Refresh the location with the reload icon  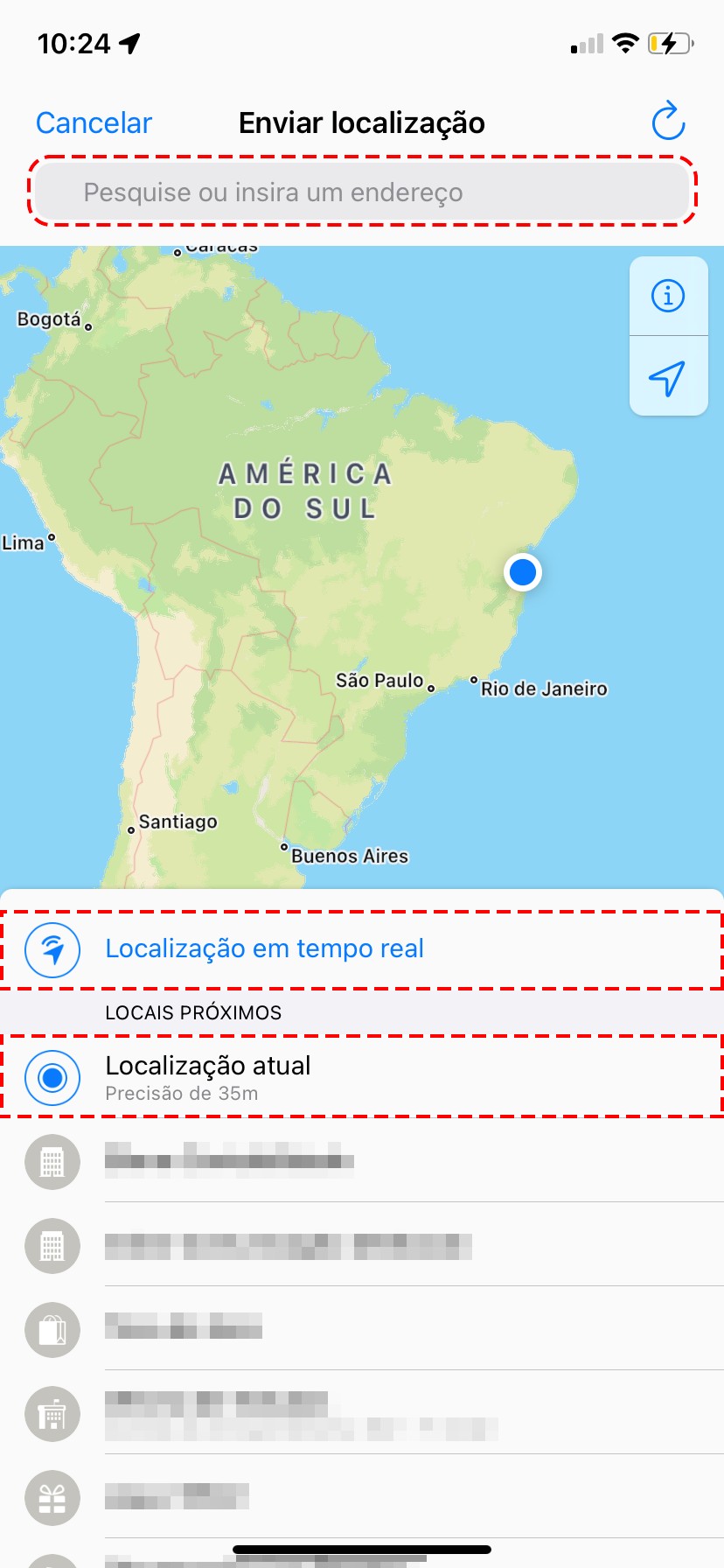tap(668, 122)
